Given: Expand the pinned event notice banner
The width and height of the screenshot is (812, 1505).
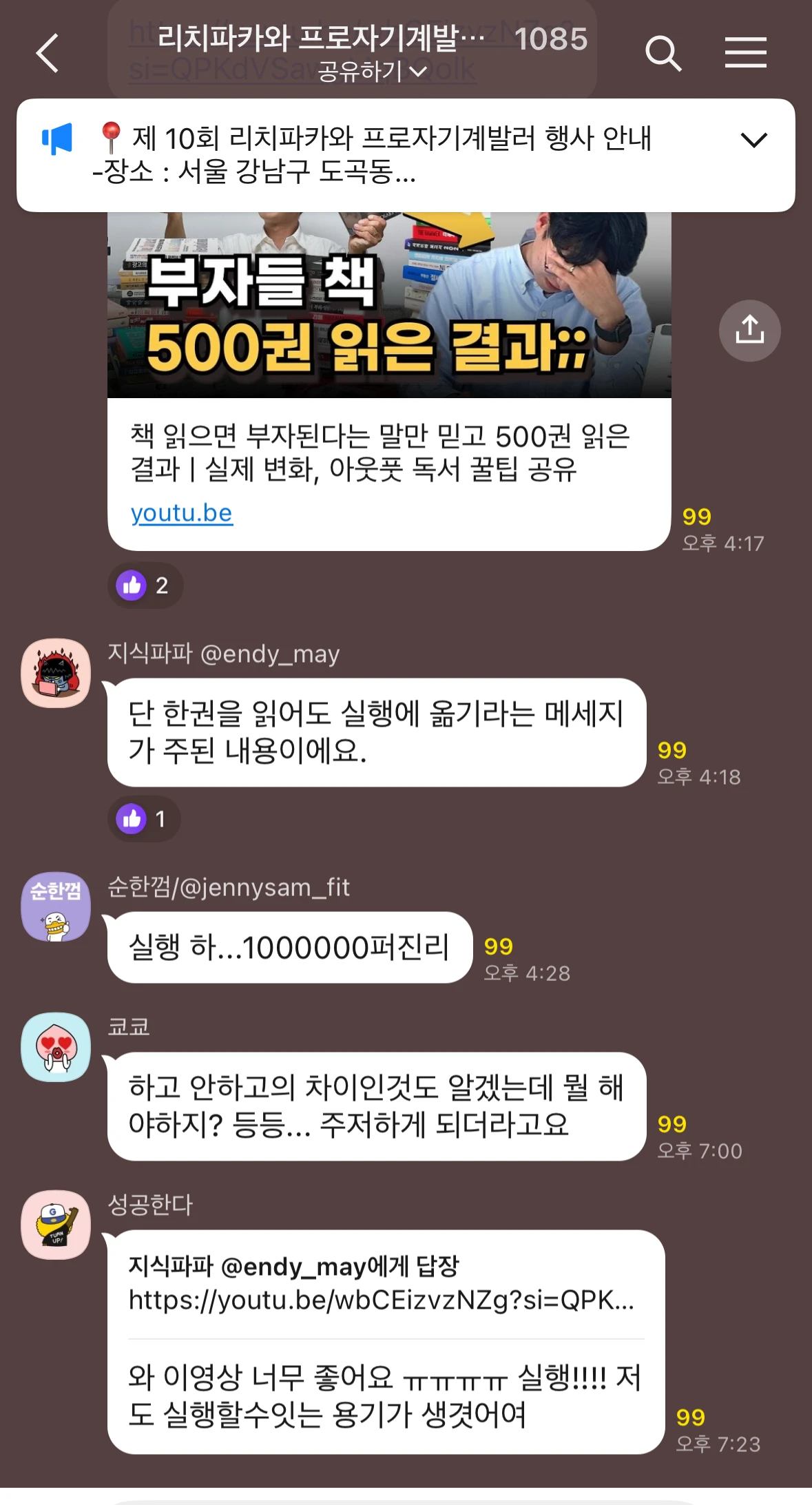Looking at the screenshot, I should point(753,141).
